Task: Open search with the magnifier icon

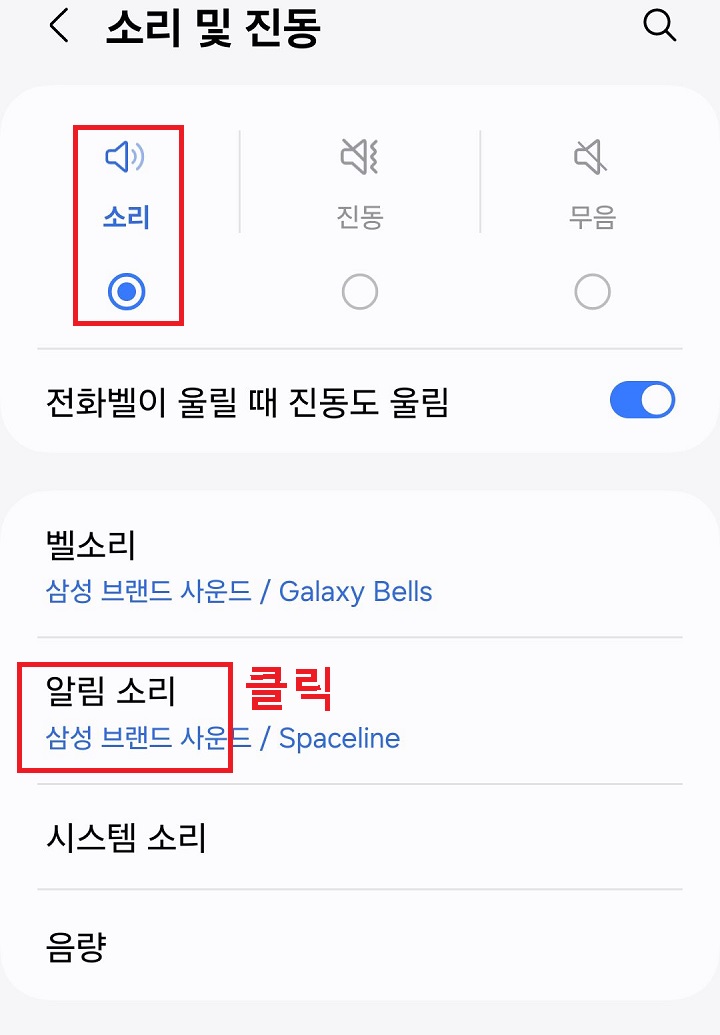Action: (x=660, y=27)
